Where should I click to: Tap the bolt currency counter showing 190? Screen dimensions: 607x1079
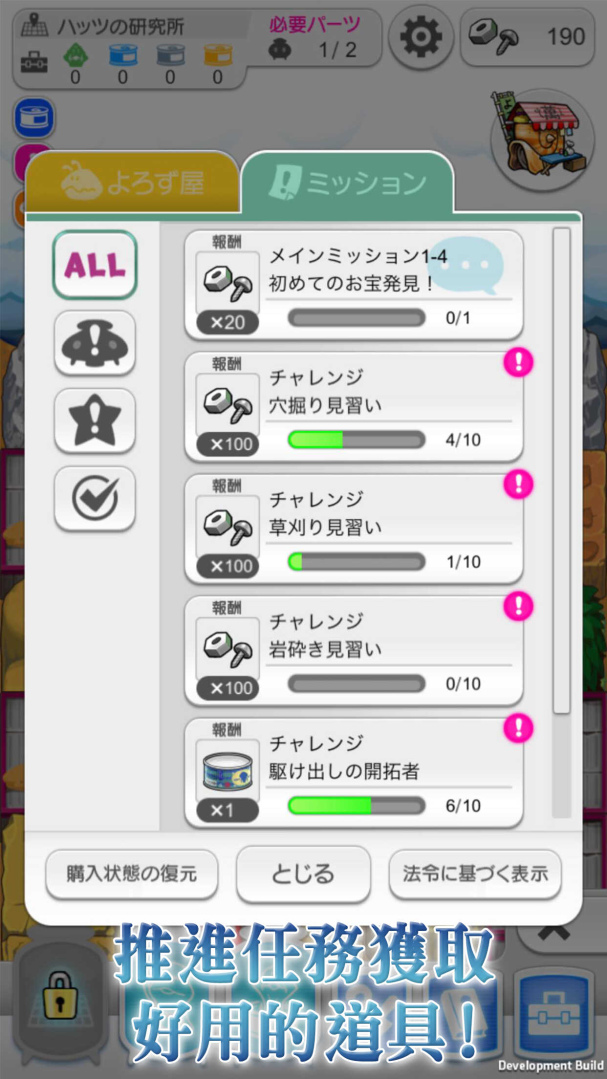(531, 38)
